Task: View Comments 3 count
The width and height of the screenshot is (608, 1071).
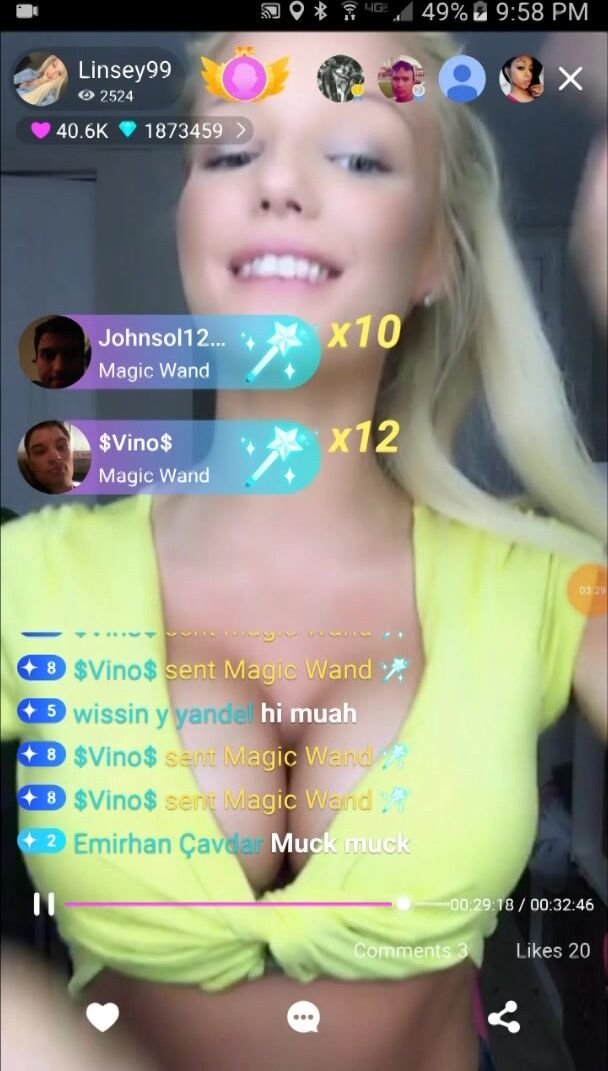Action: coord(410,950)
